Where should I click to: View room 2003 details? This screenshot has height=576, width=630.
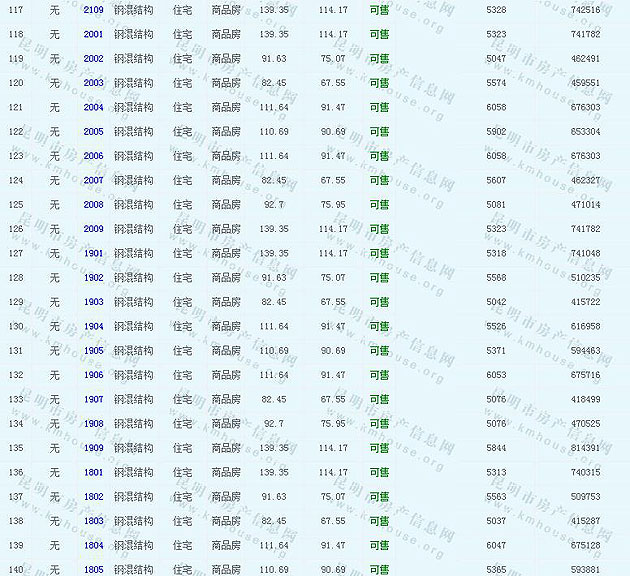click(93, 83)
